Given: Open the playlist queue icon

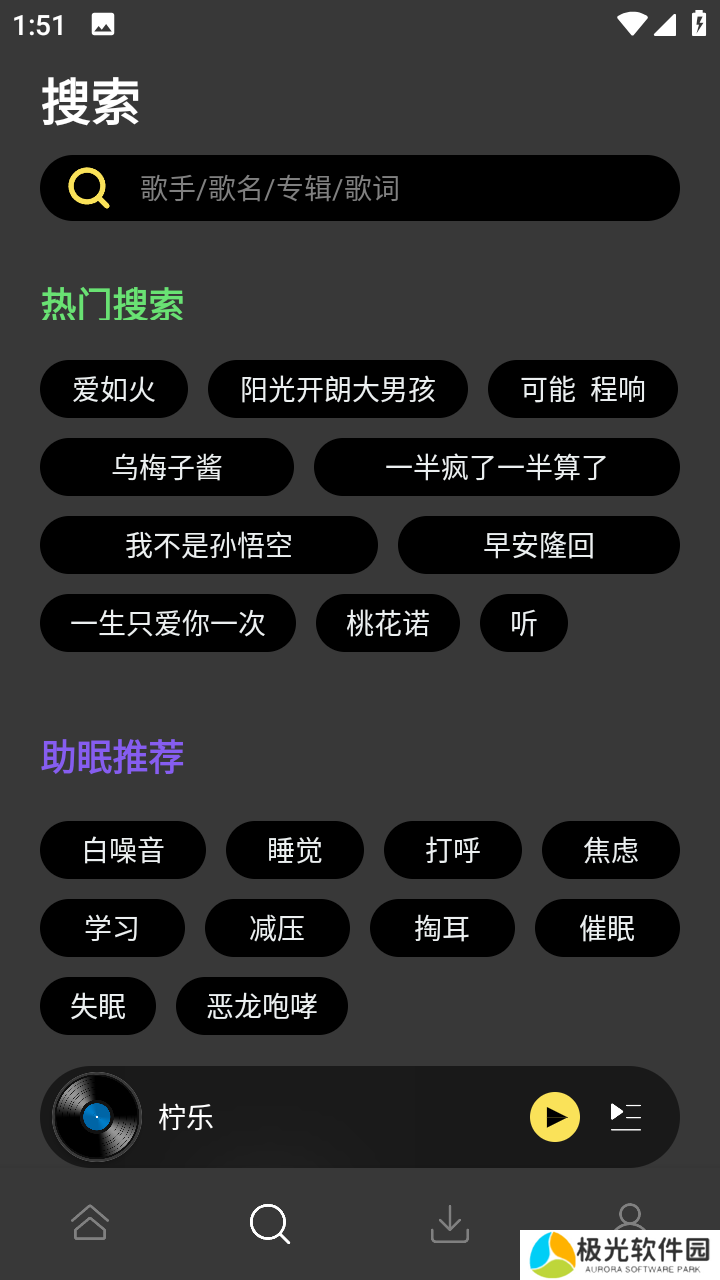Looking at the screenshot, I should point(626,1117).
